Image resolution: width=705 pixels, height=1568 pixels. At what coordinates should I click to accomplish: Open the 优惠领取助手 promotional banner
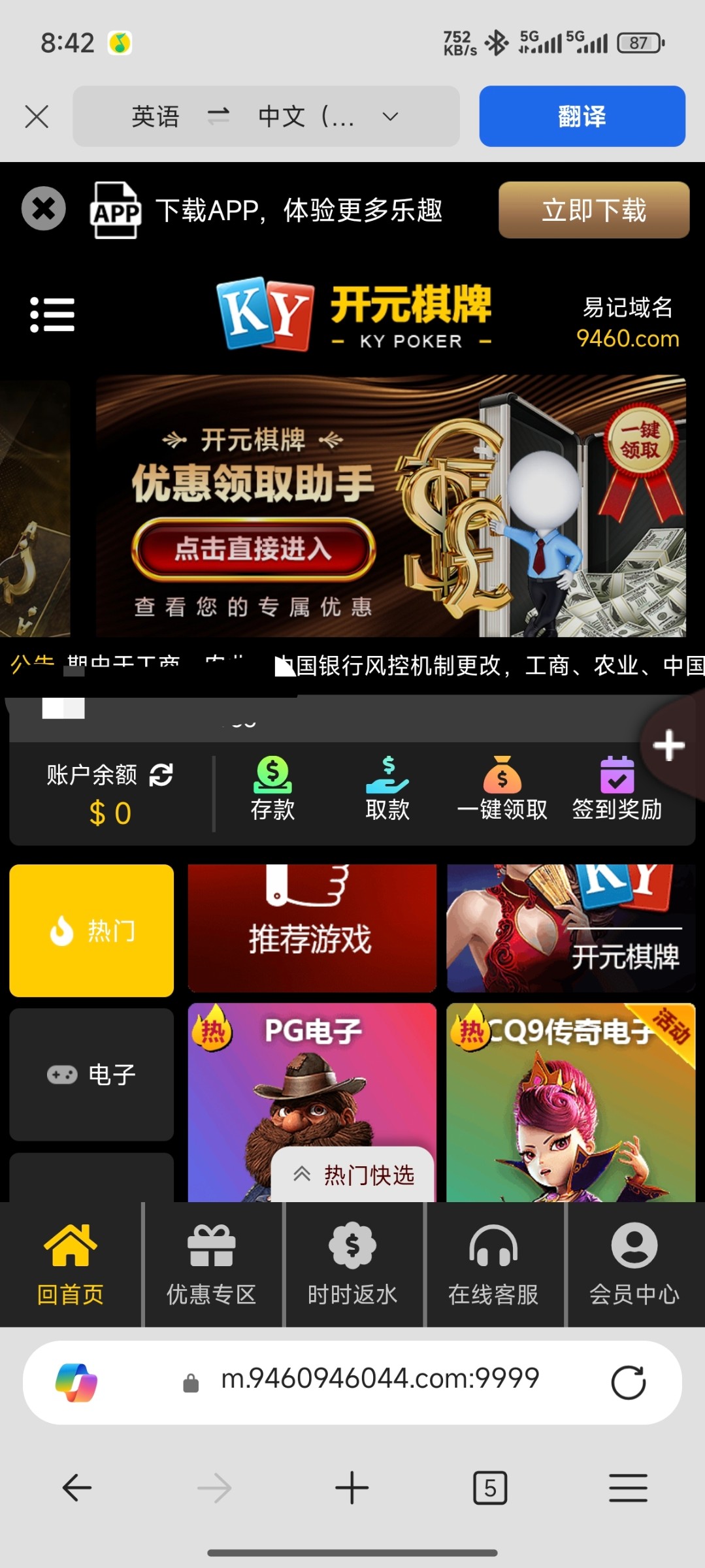point(254,547)
